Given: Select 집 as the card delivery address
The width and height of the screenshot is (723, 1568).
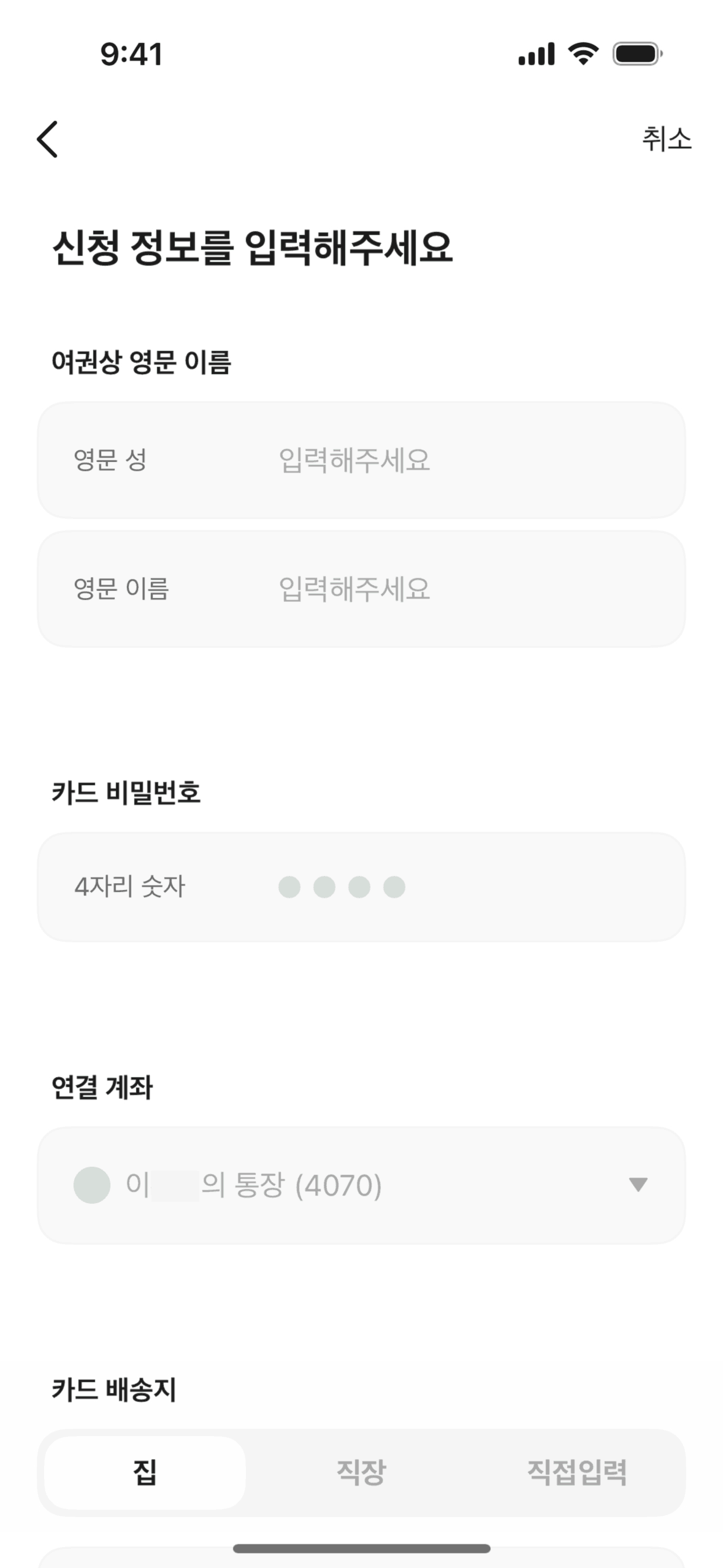Looking at the screenshot, I should (145, 1472).
